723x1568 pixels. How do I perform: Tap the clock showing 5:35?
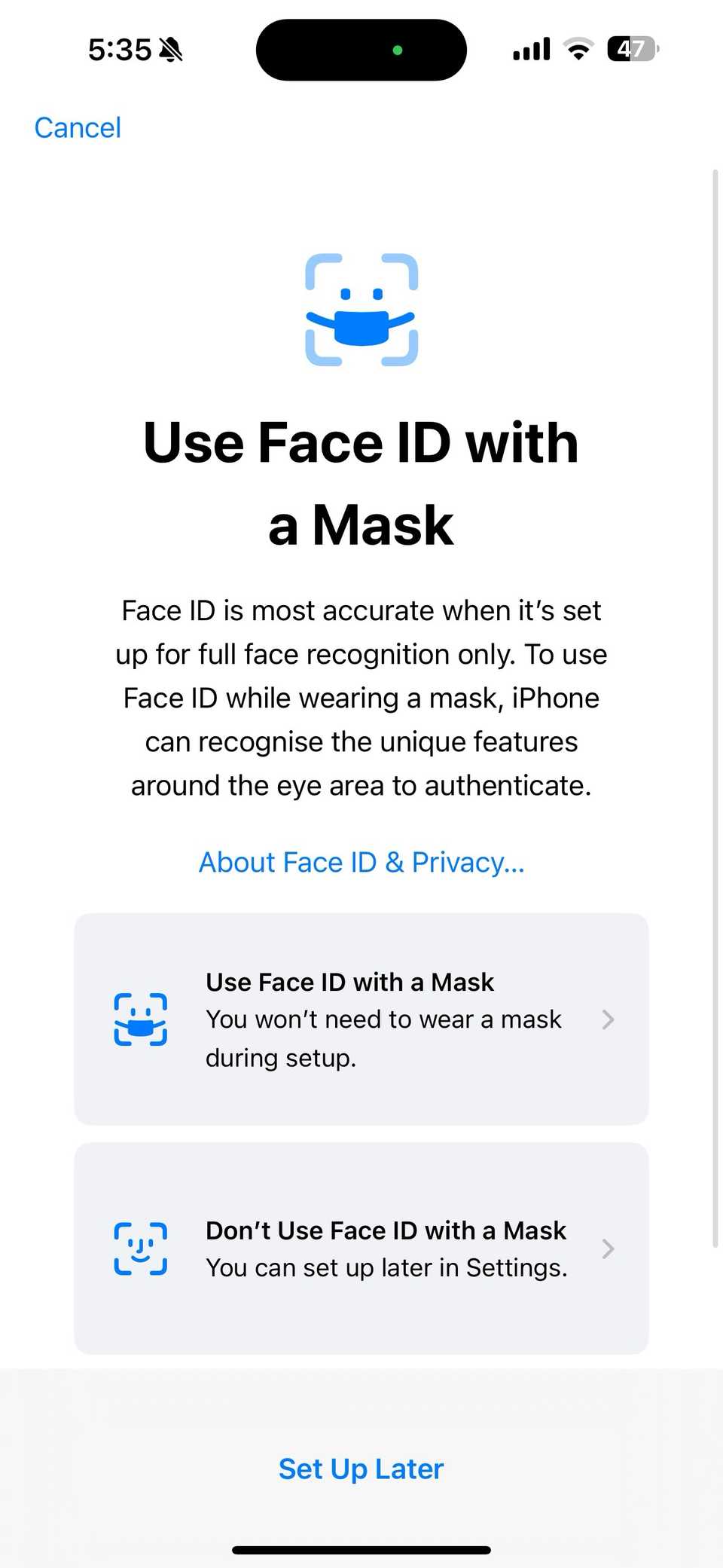(120, 48)
